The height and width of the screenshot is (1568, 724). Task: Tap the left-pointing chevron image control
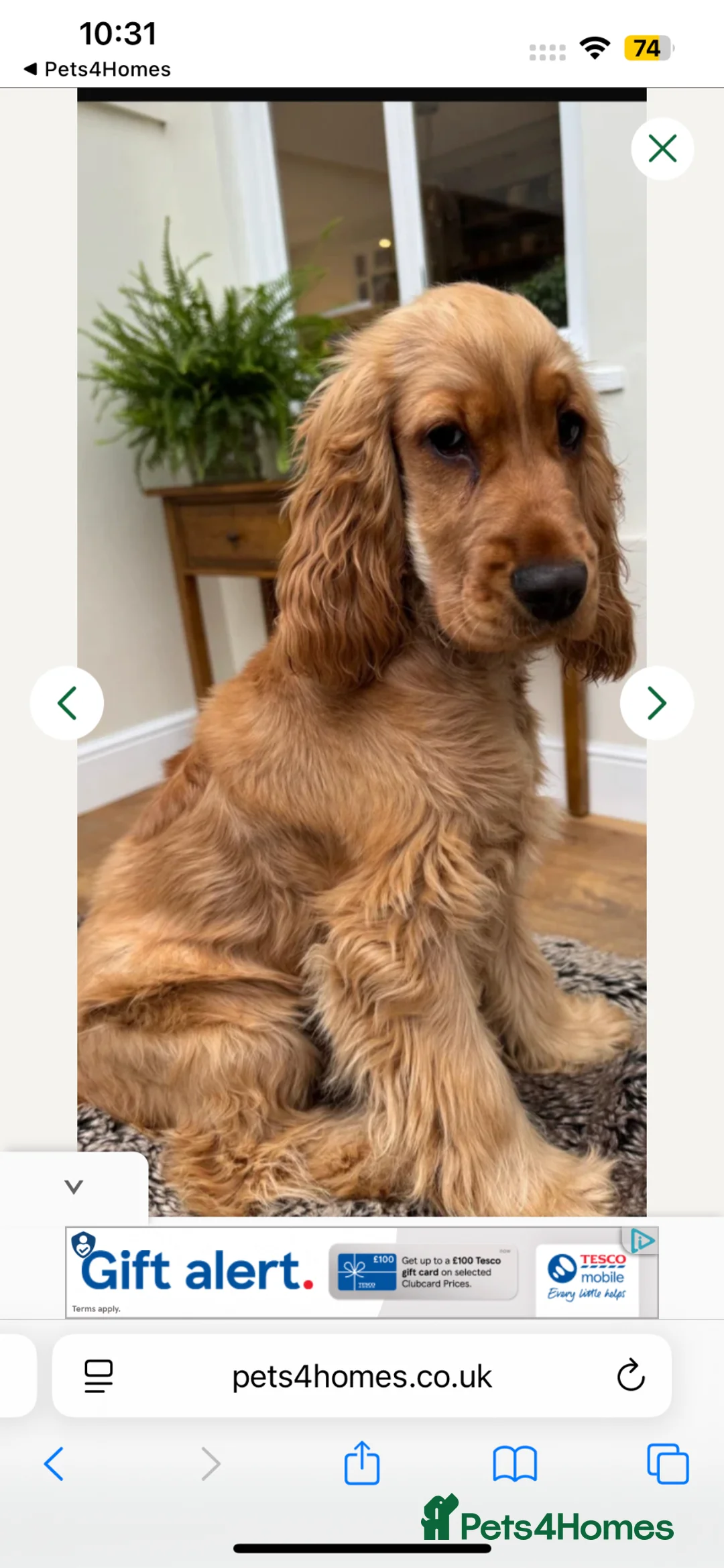pos(67,702)
